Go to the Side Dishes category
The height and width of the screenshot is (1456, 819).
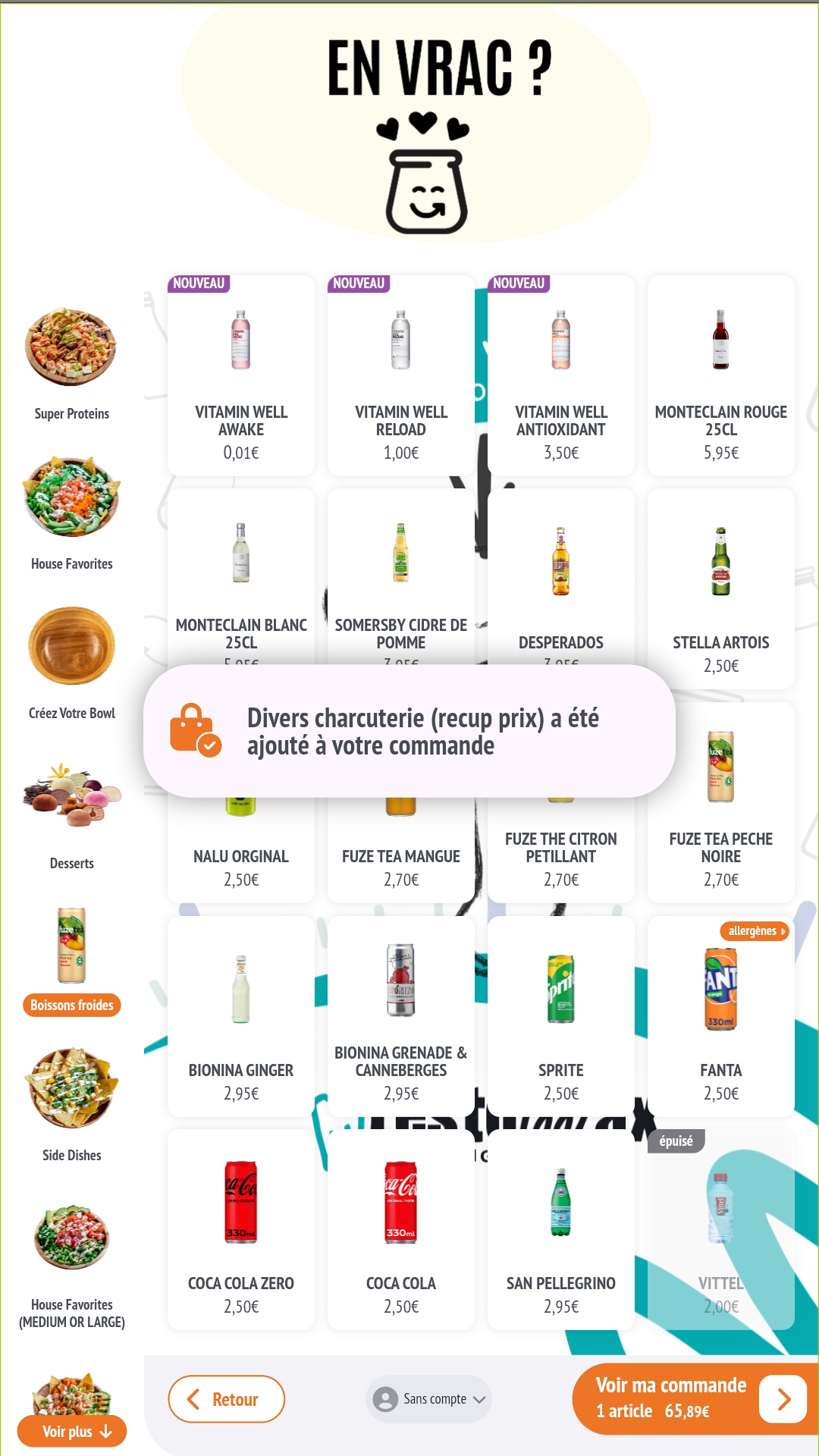(x=71, y=1103)
